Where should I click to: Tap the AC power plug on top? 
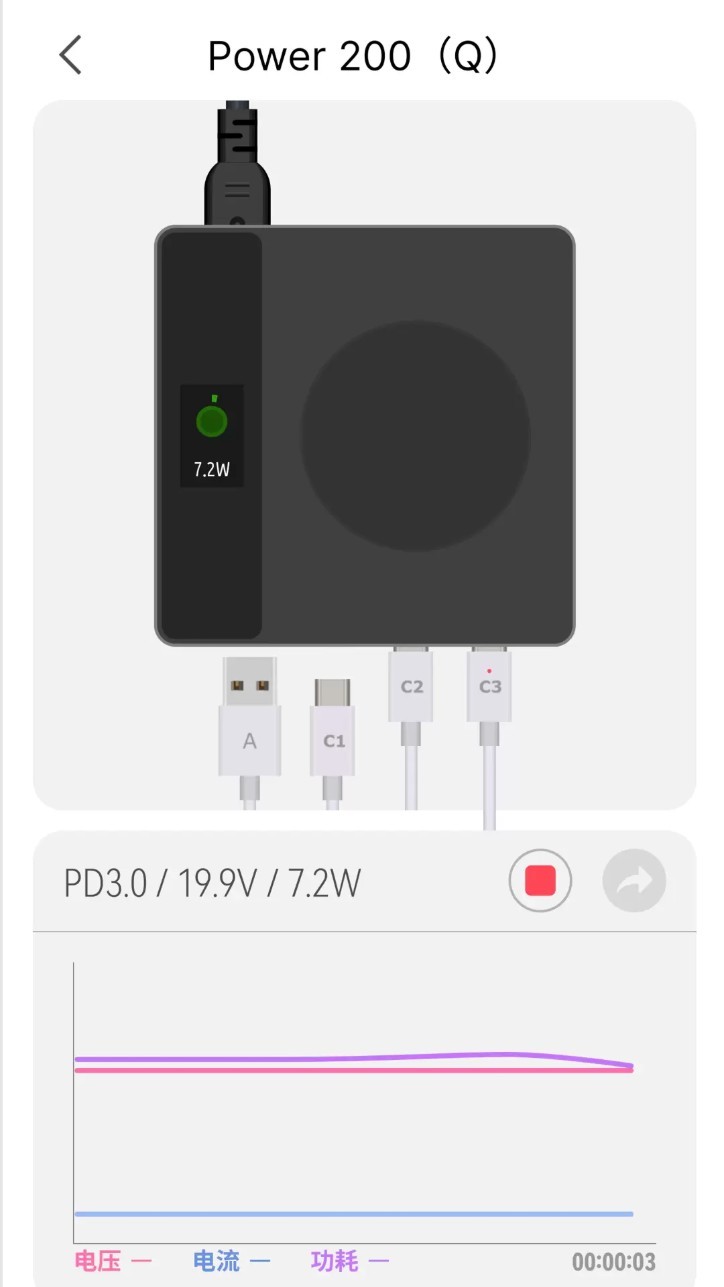236,160
